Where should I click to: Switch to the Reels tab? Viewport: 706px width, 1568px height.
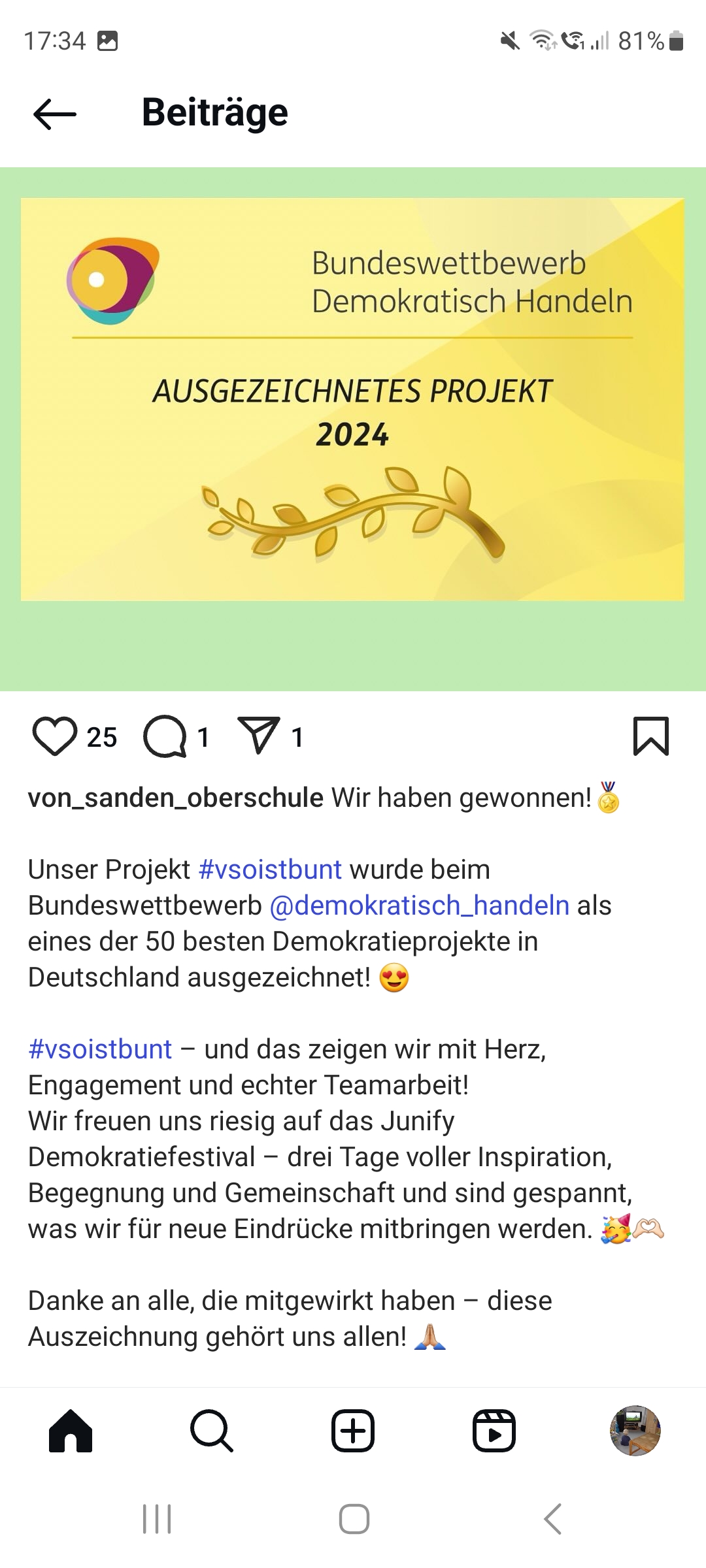pos(494,1431)
